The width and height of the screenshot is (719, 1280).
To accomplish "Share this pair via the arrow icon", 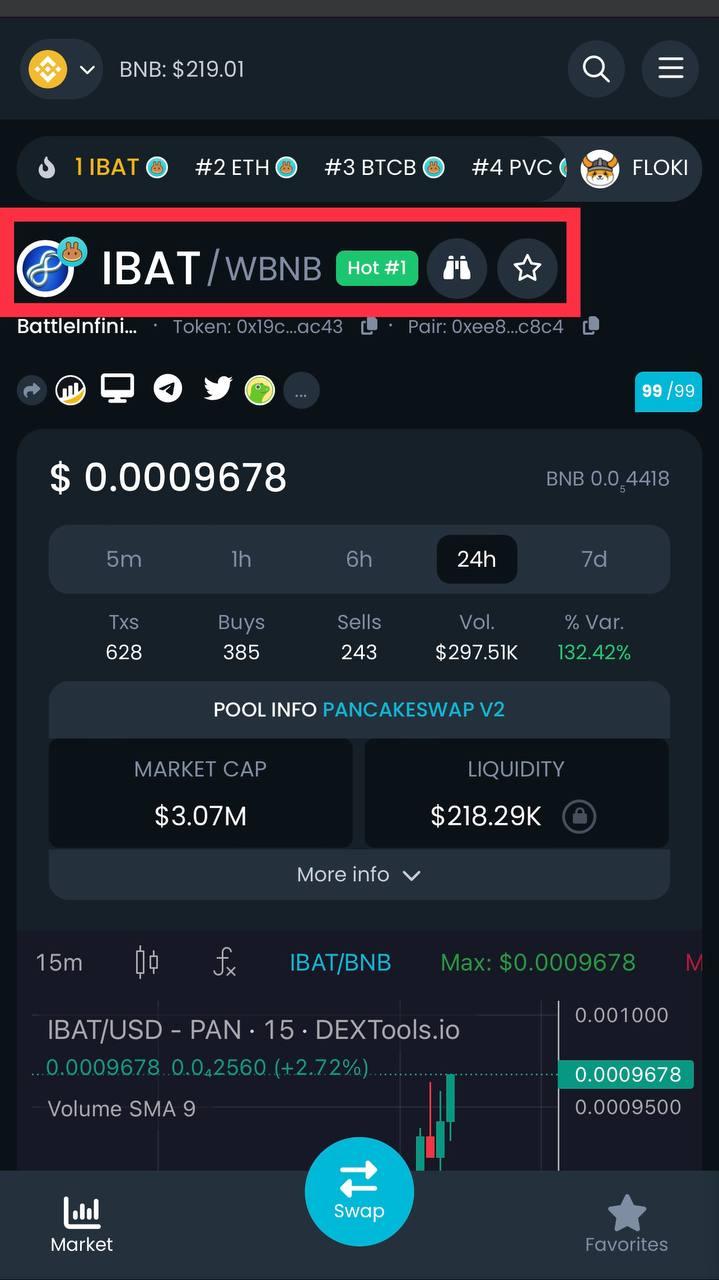I will (x=32, y=390).
